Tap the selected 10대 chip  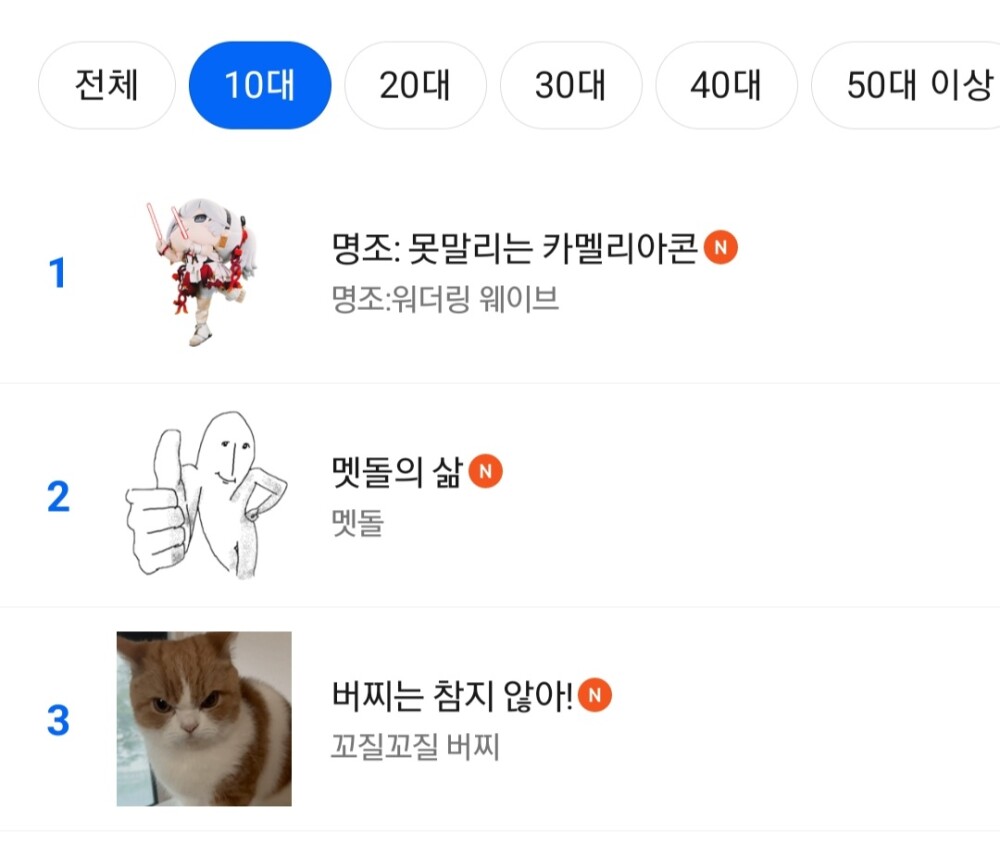coord(260,86)
